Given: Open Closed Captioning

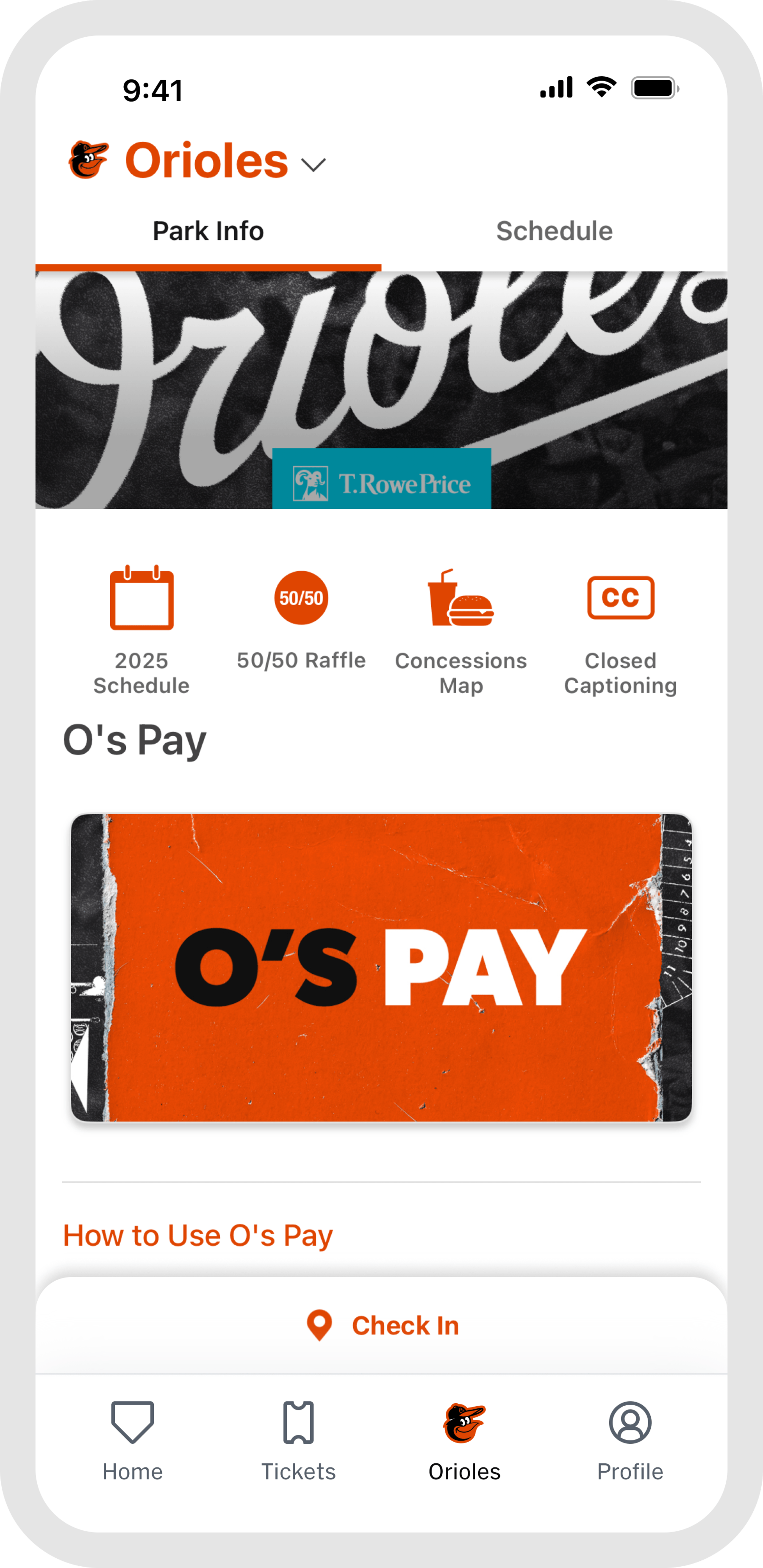Looking at the screenshot, I should [x=620, y=630].
